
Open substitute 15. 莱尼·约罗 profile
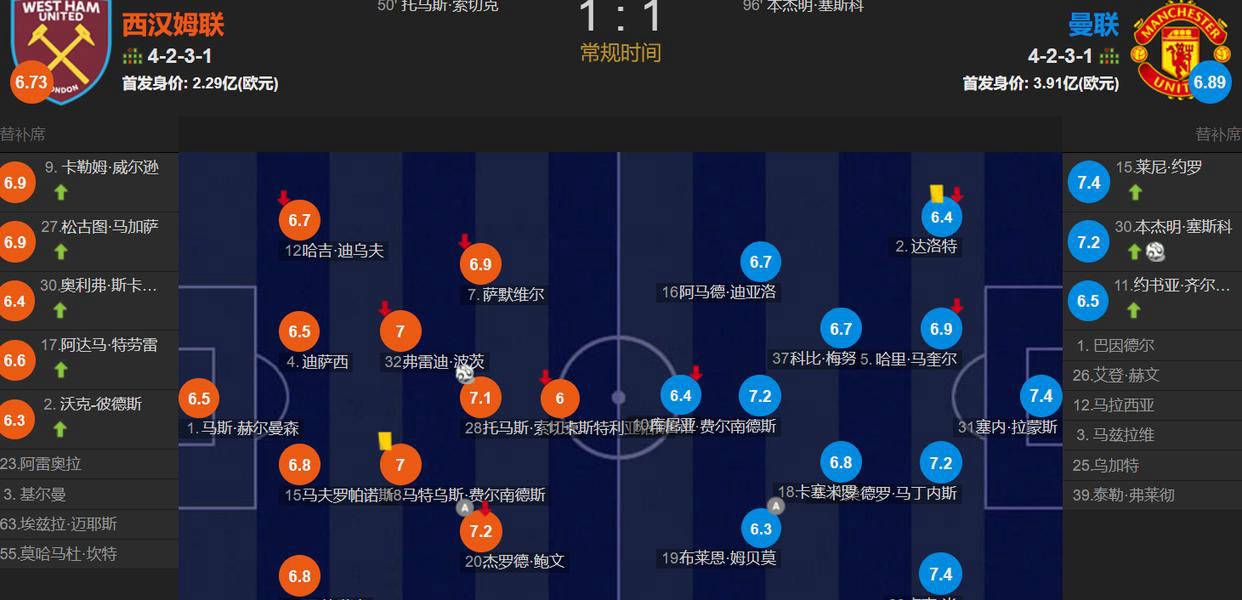[x=1158, y=168]
